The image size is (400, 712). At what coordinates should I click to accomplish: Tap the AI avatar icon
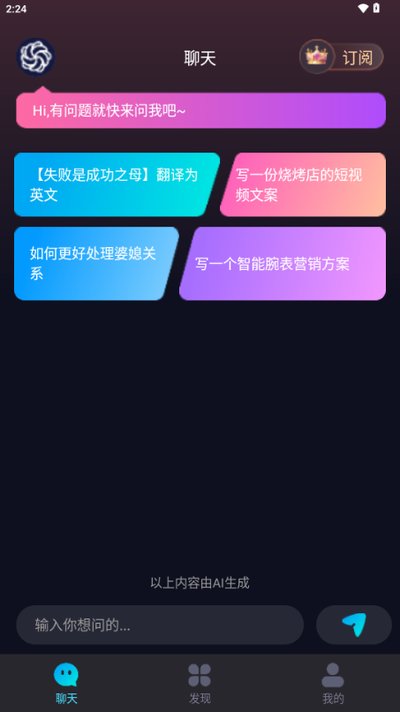(36, 57)
